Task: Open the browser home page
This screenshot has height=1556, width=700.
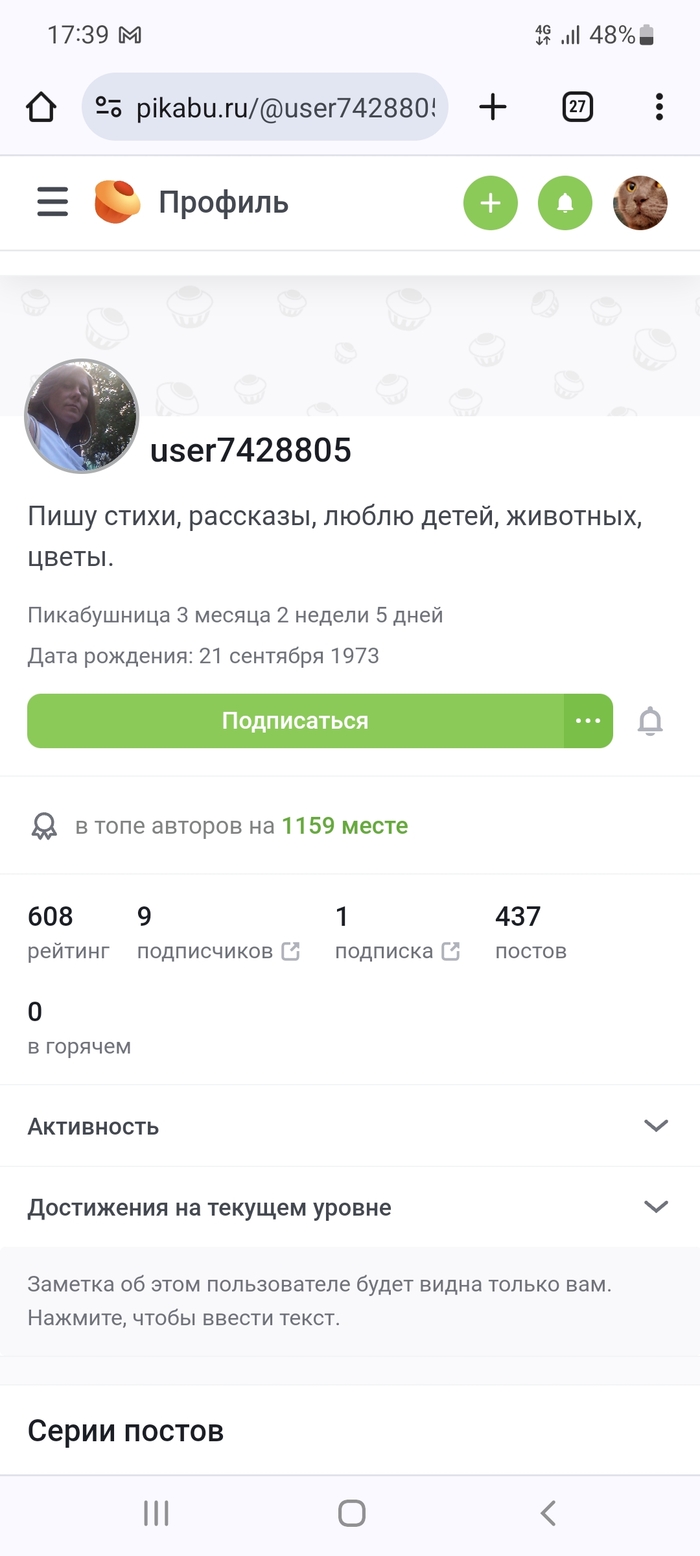Action: pyautogui.click(x=41, y=107)
